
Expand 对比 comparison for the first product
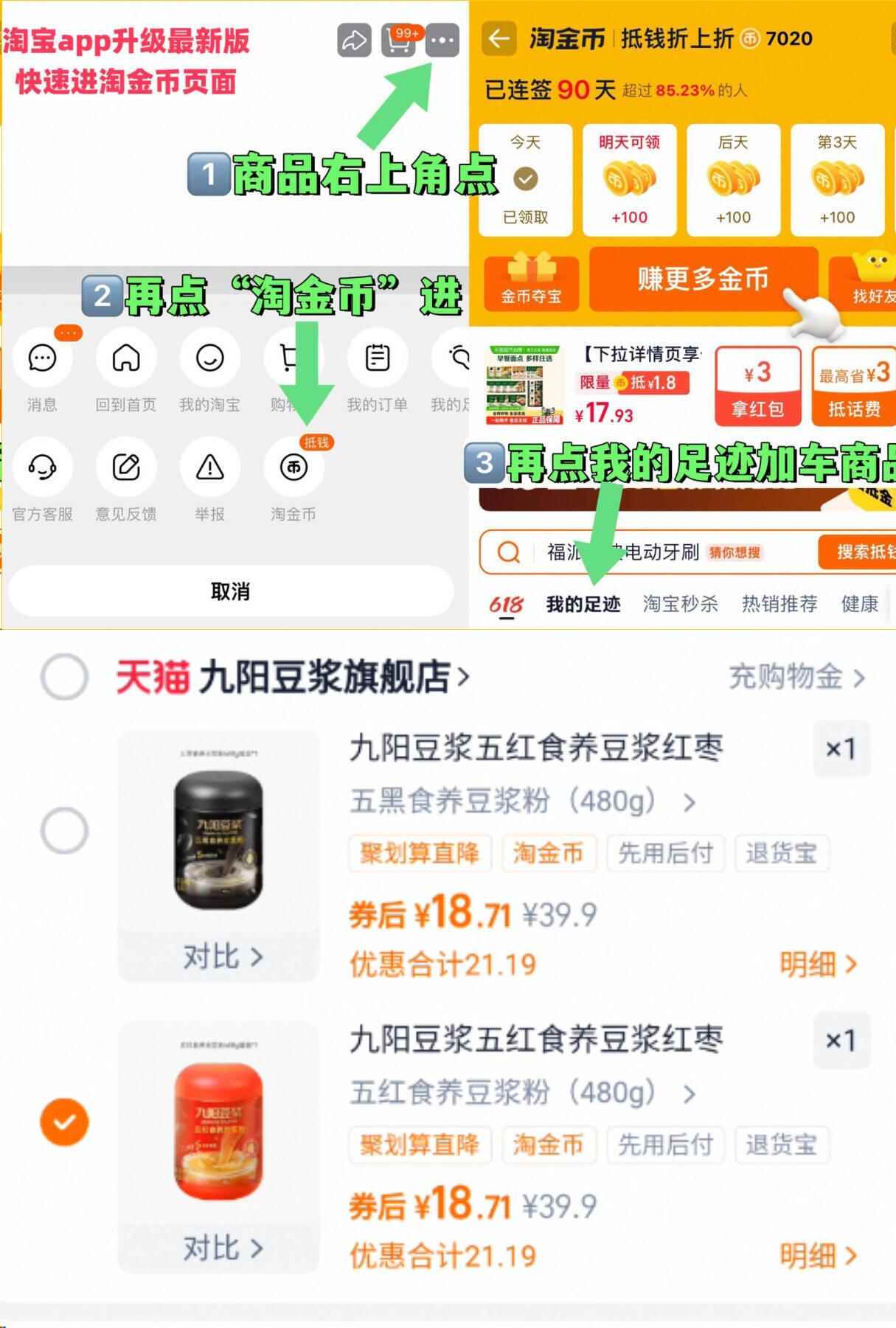pos(220,958)
